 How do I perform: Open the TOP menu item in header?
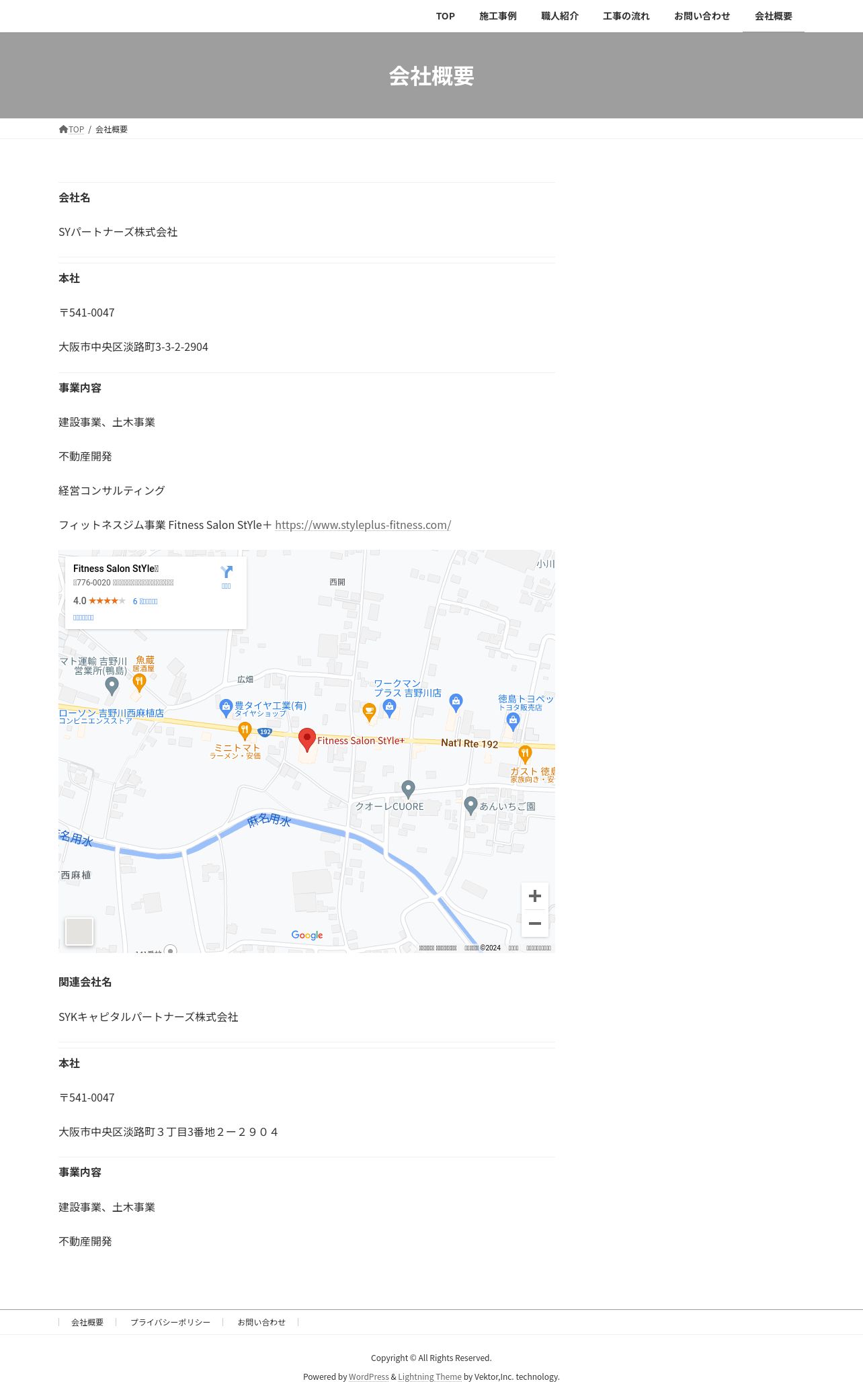point(445,16)
